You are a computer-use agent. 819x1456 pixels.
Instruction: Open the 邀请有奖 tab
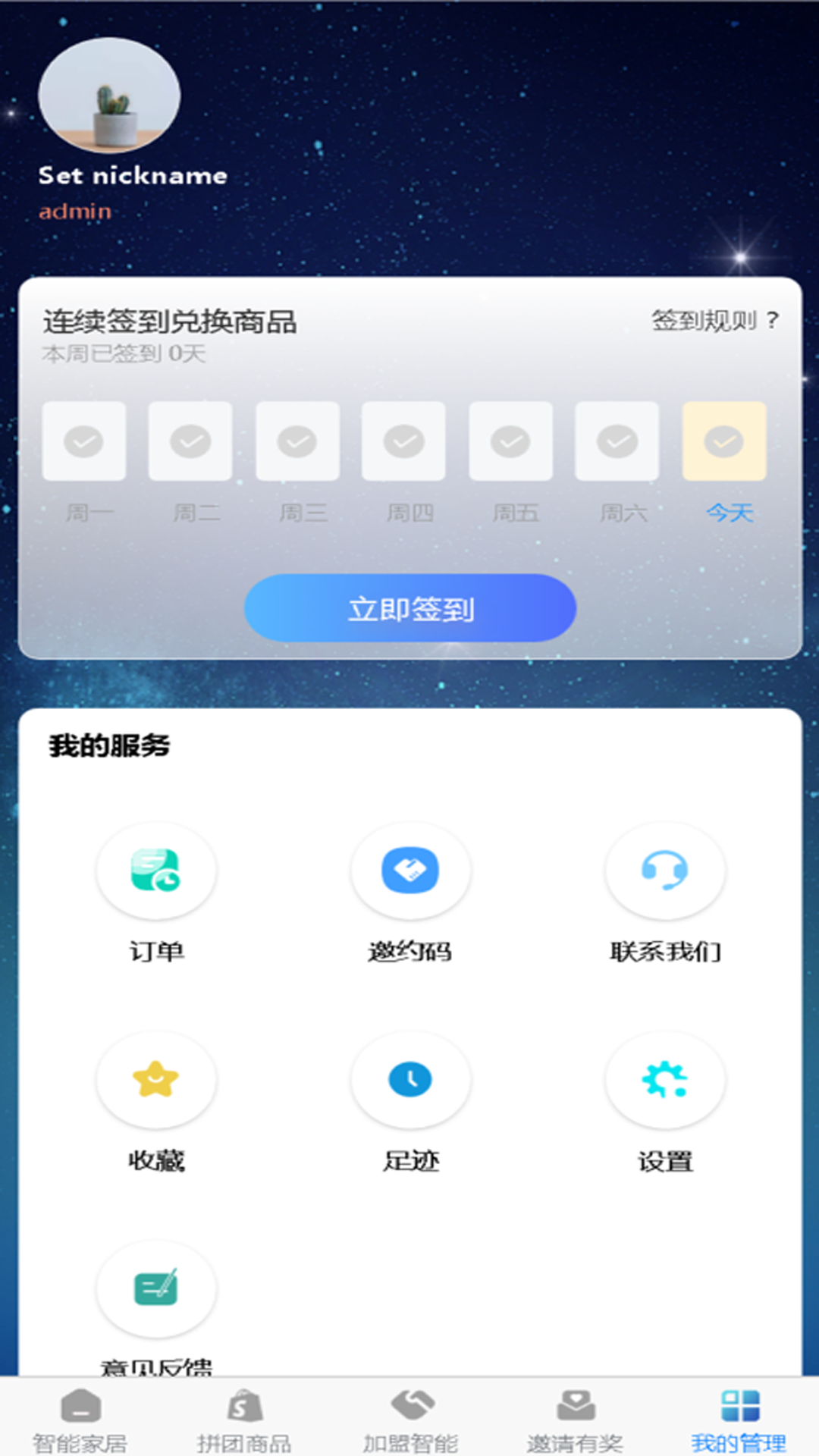[575, 1418]
